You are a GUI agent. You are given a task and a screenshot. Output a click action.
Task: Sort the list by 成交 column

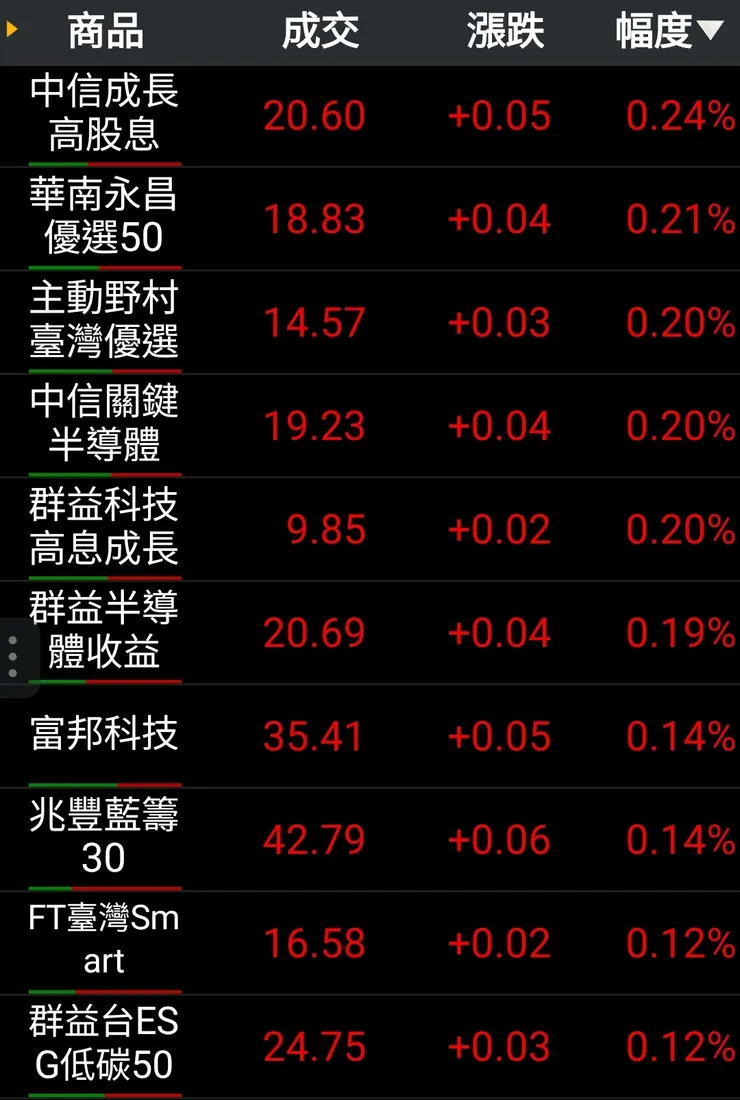coord(320,32)
